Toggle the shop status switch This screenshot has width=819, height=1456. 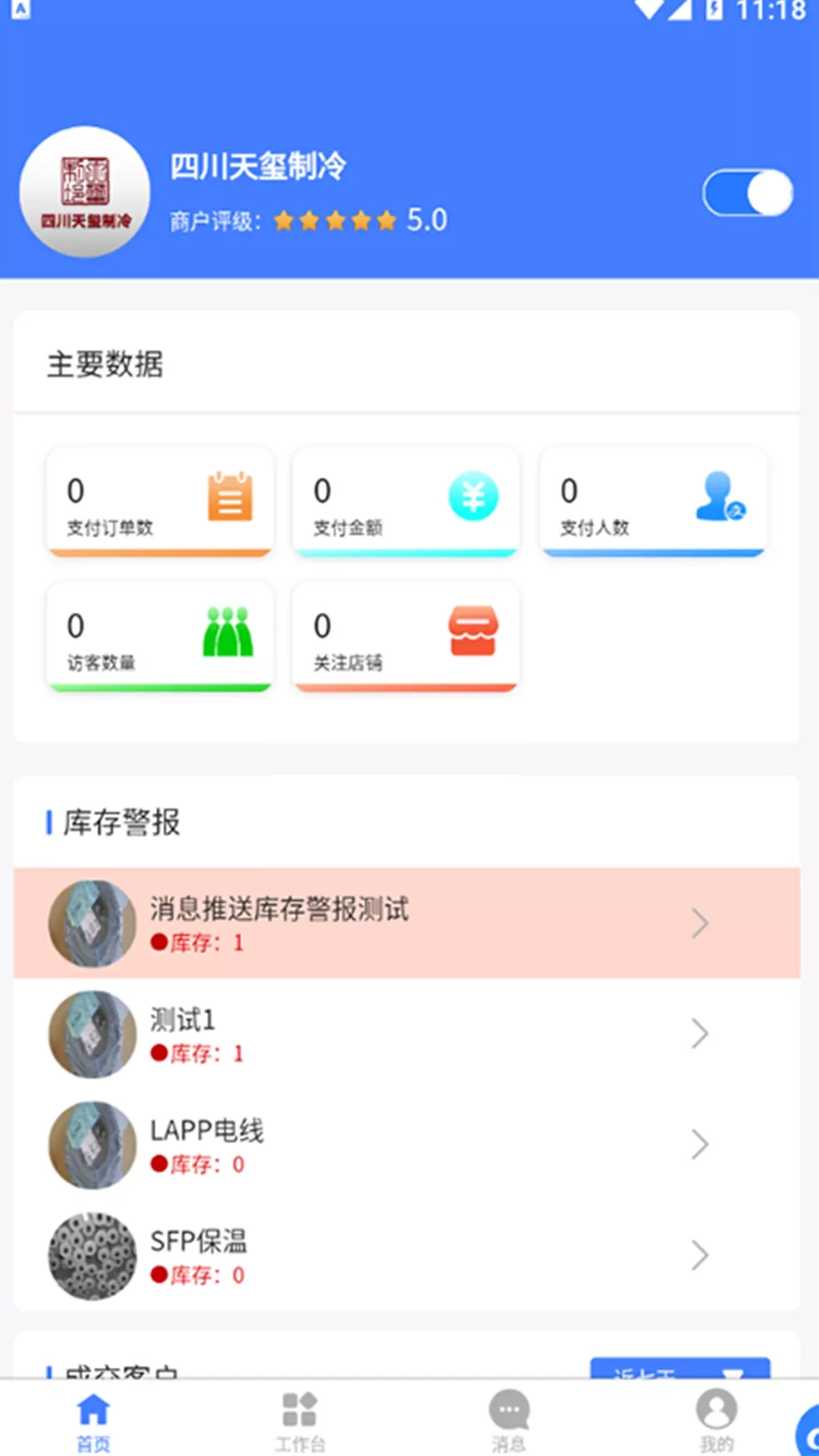tap(748, 193)
